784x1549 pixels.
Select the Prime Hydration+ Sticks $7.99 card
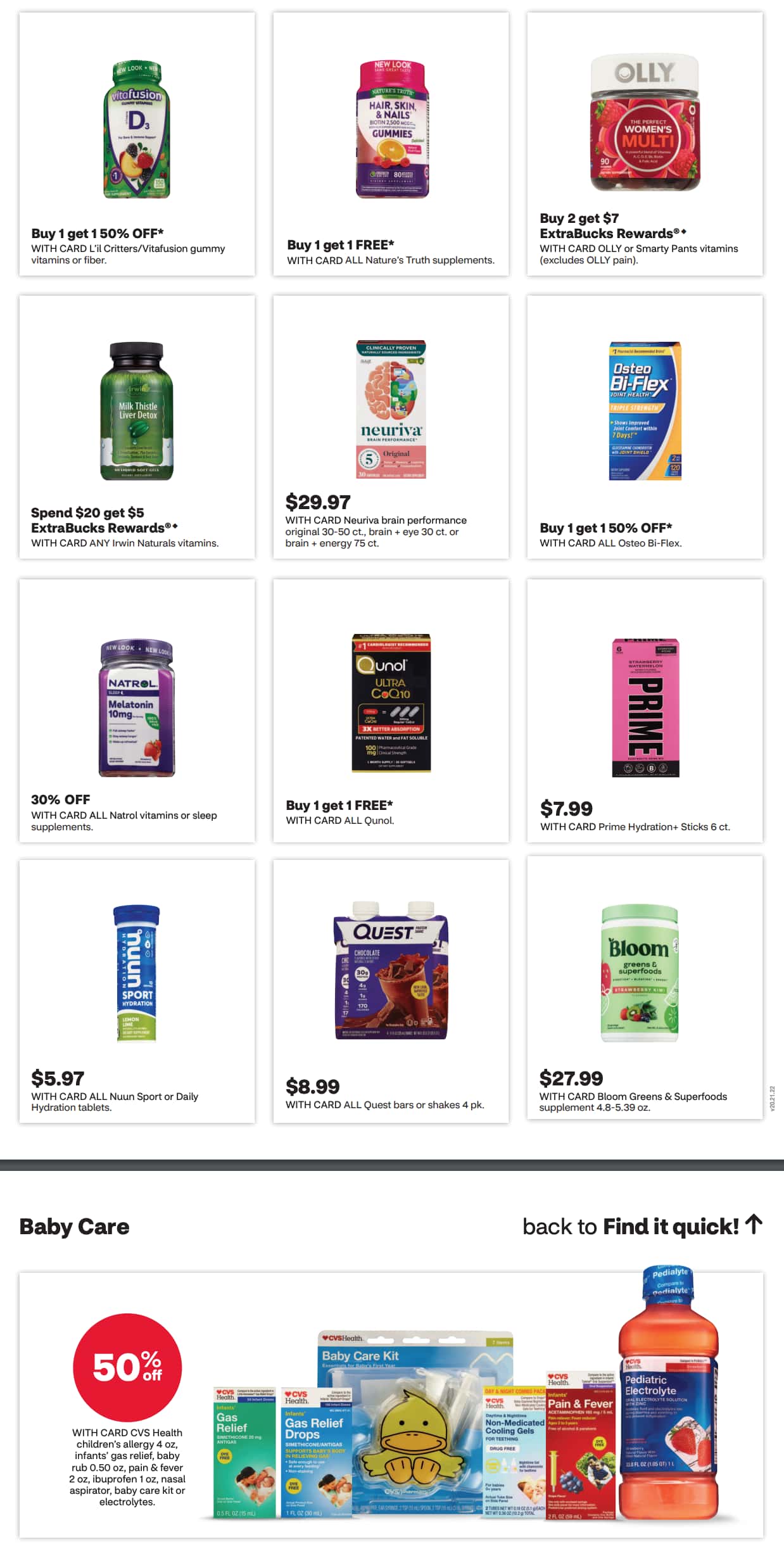coord(645,710)
